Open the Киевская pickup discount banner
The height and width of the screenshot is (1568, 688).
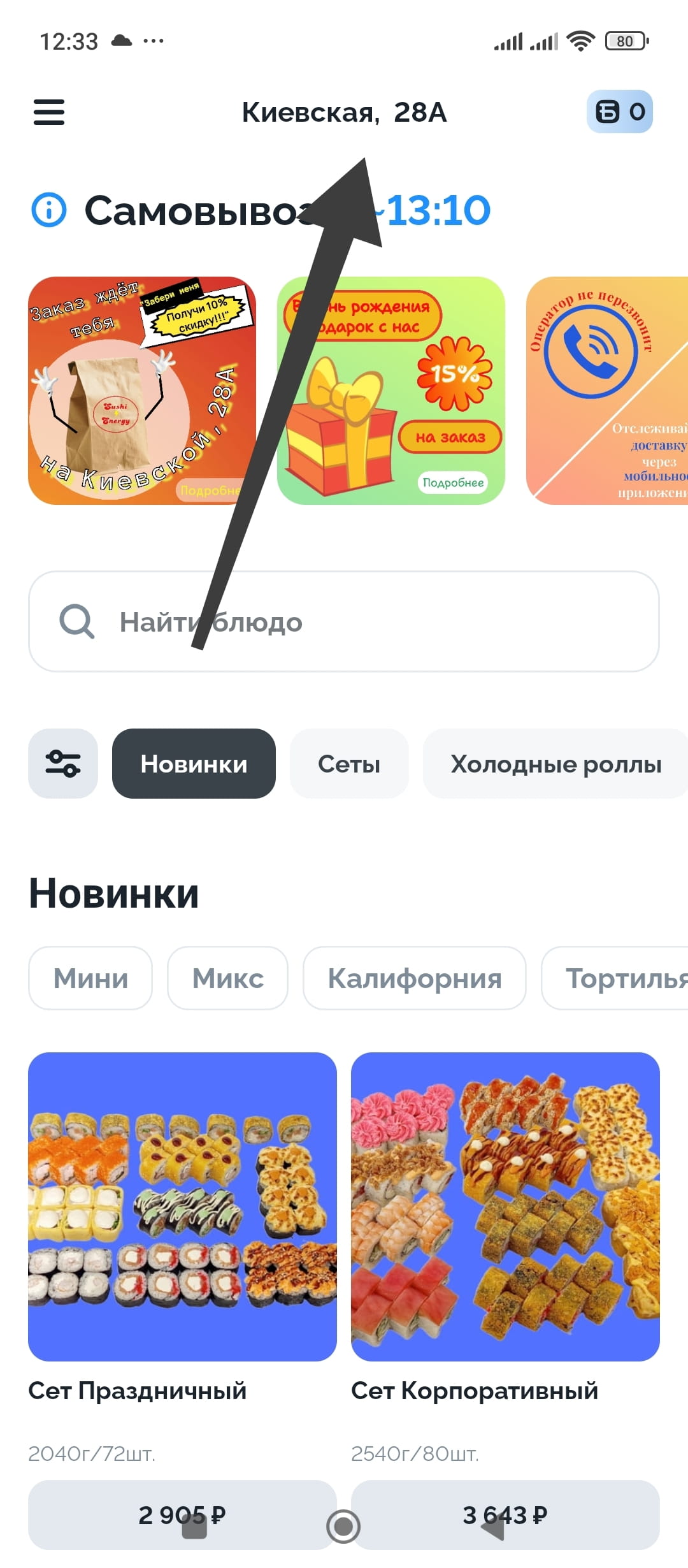[x=141, y=390]
